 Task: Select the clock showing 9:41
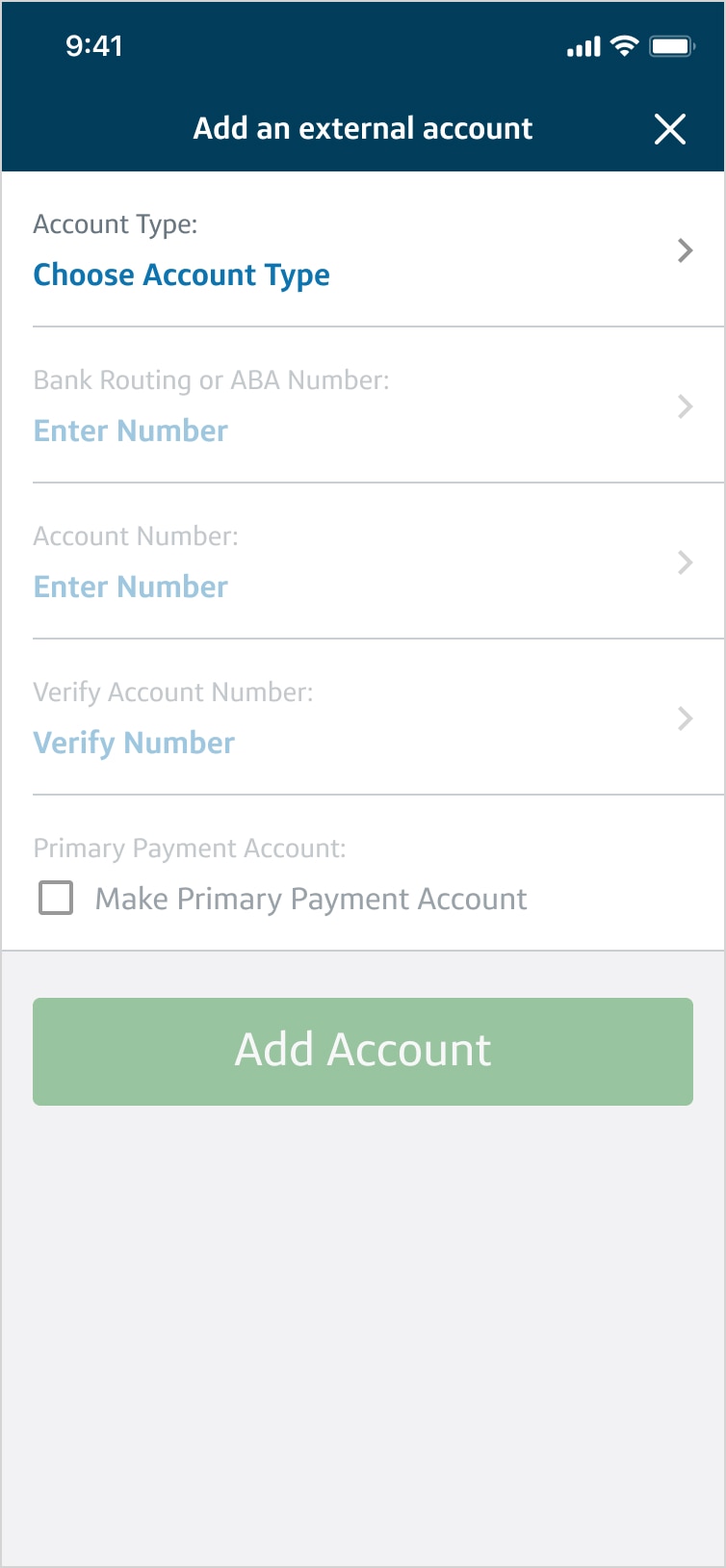tap(93, 45)
